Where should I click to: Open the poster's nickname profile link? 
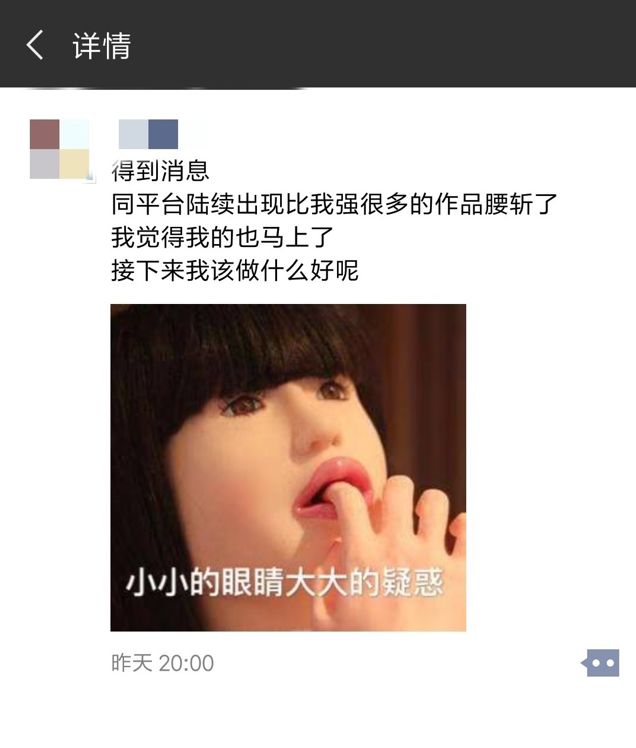[148, 134]
